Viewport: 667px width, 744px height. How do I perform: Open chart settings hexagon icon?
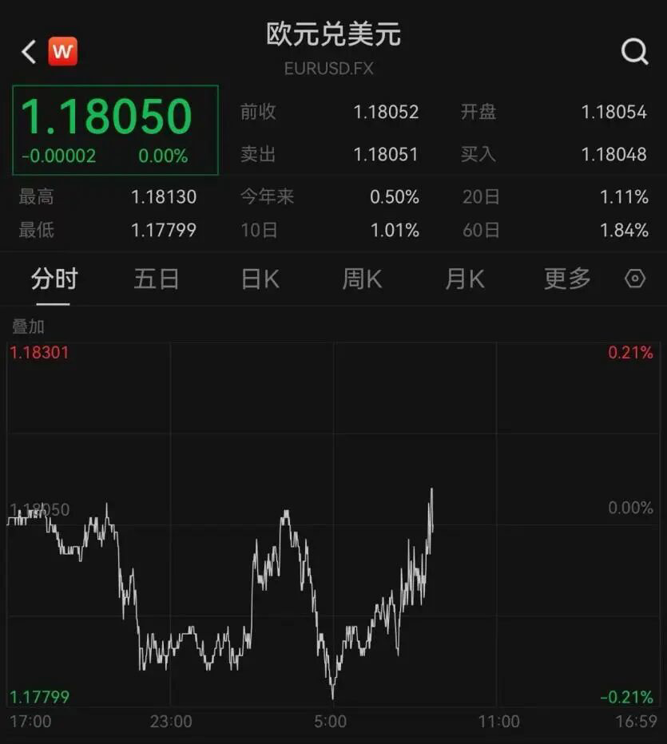point(635,279)
